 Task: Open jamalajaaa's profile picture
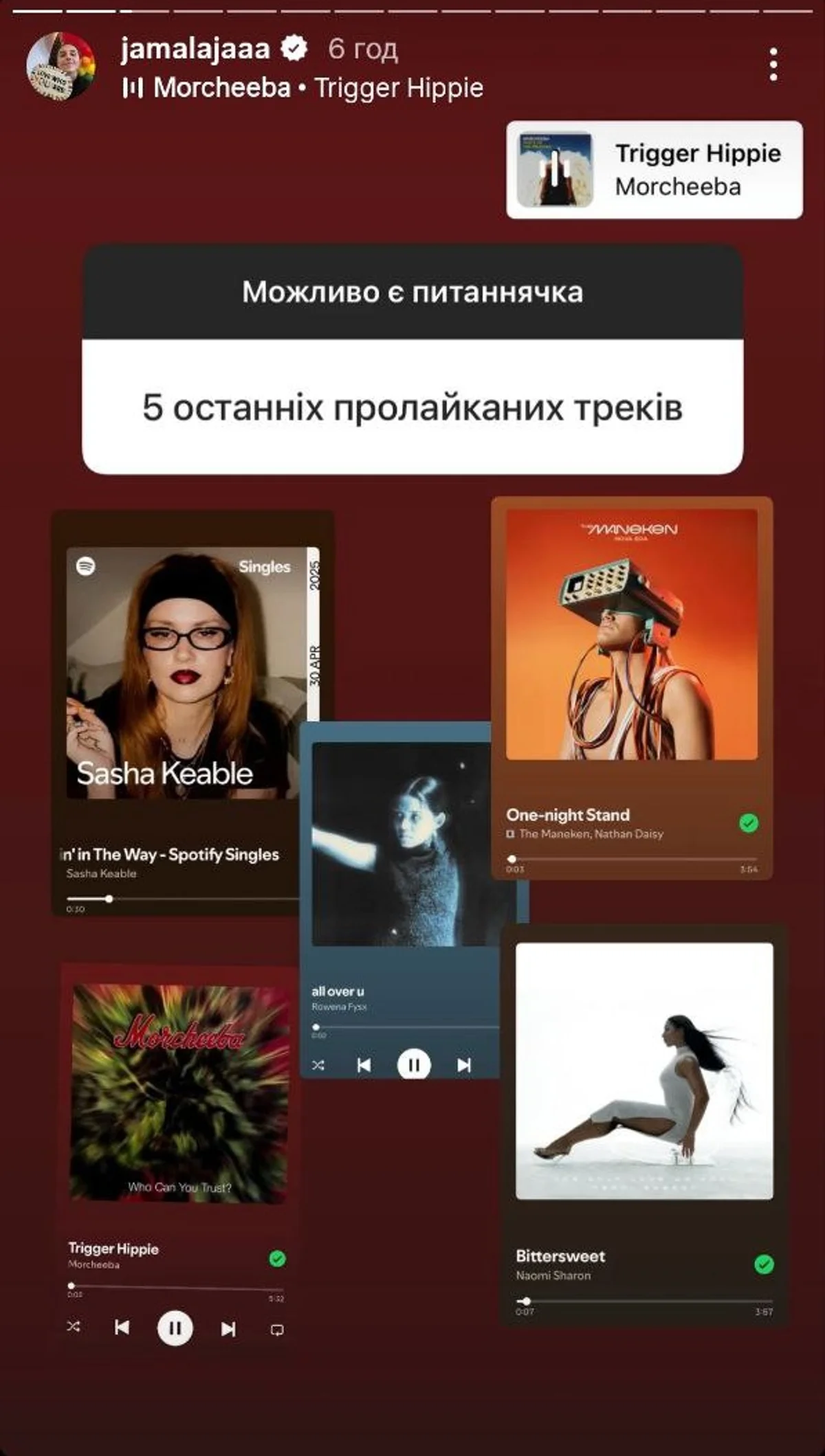[x=60, y=66]
